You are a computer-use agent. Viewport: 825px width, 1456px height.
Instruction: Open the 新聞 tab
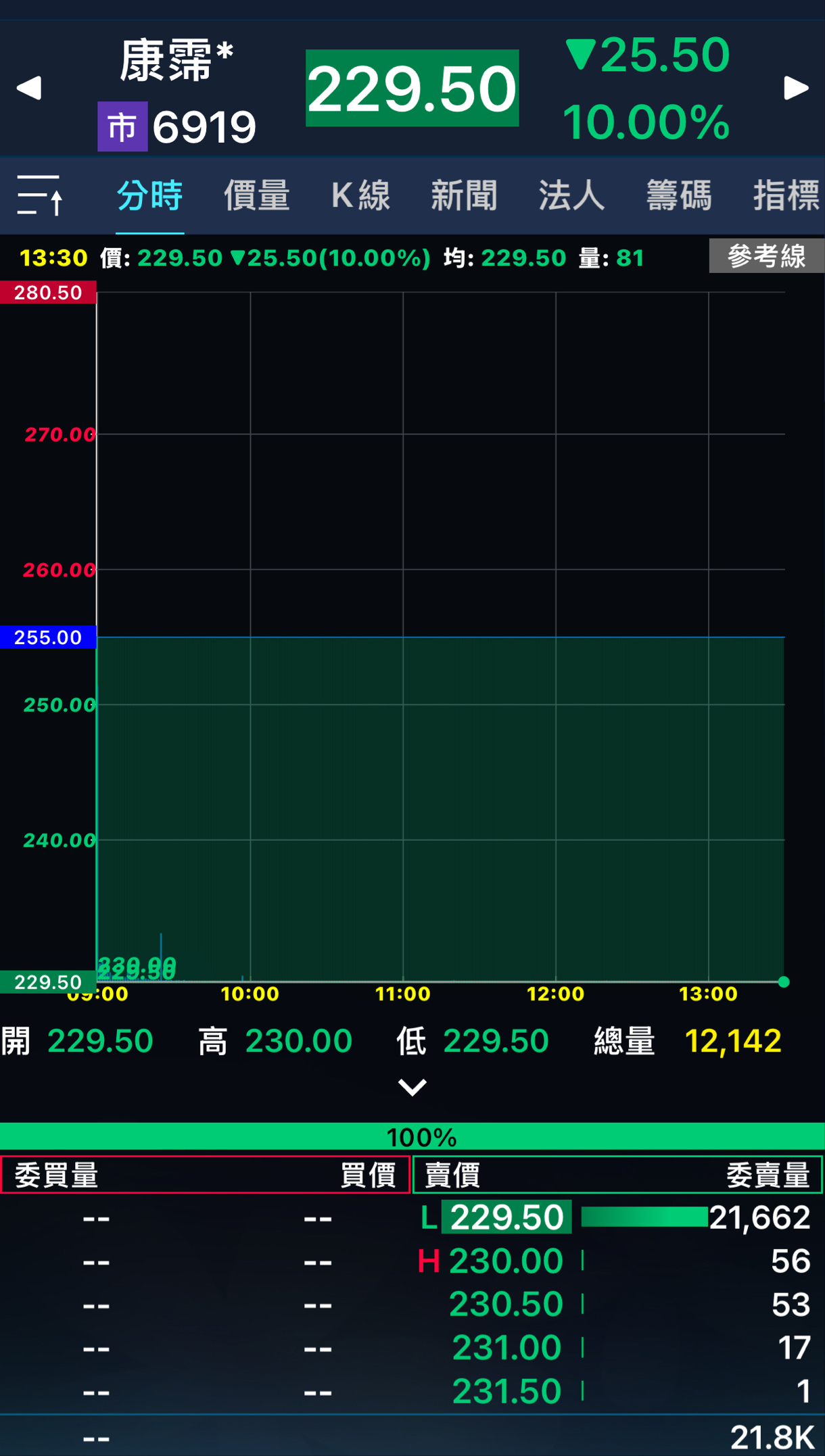tap(464, 196)
